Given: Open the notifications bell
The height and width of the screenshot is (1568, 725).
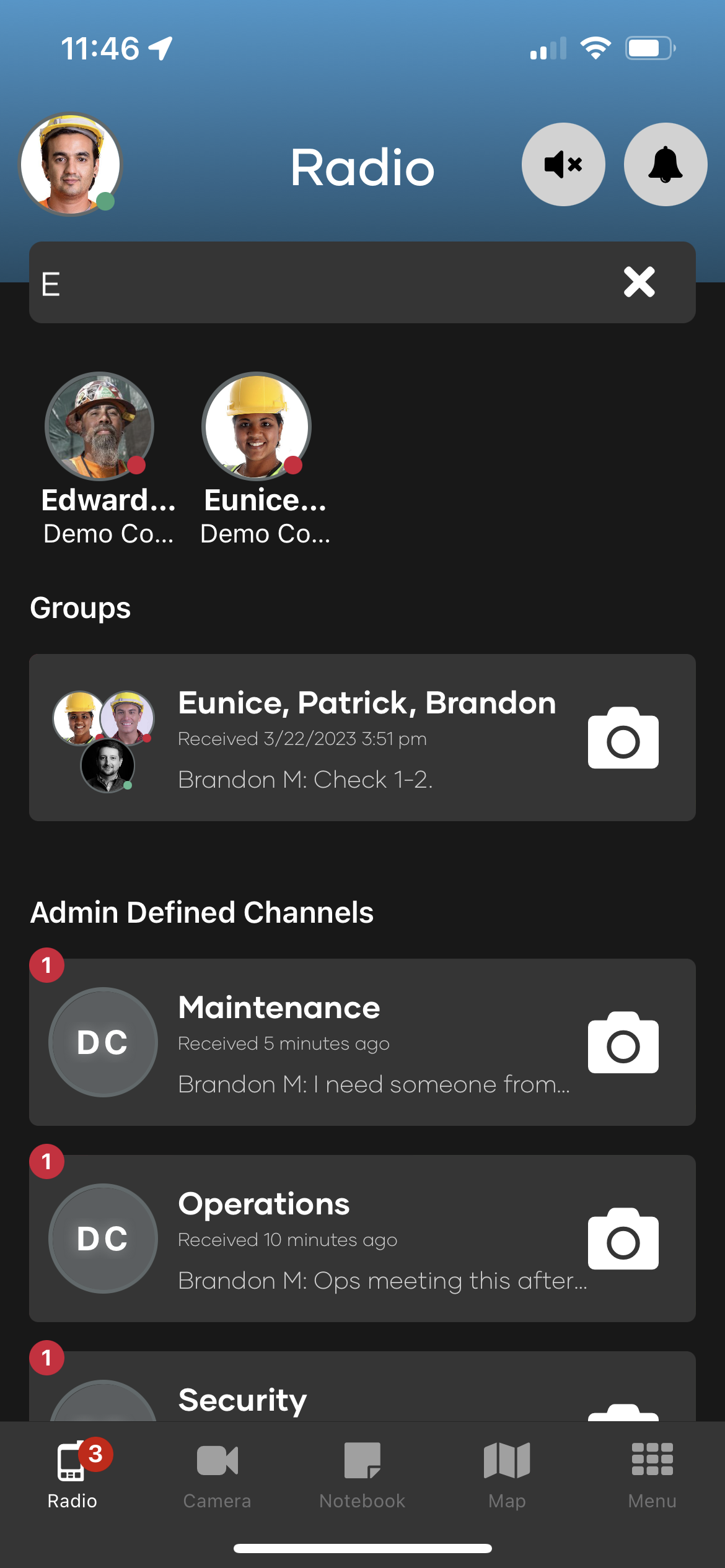Looking at the screenshot, I should pyautogui.click(x=666, y=164).
